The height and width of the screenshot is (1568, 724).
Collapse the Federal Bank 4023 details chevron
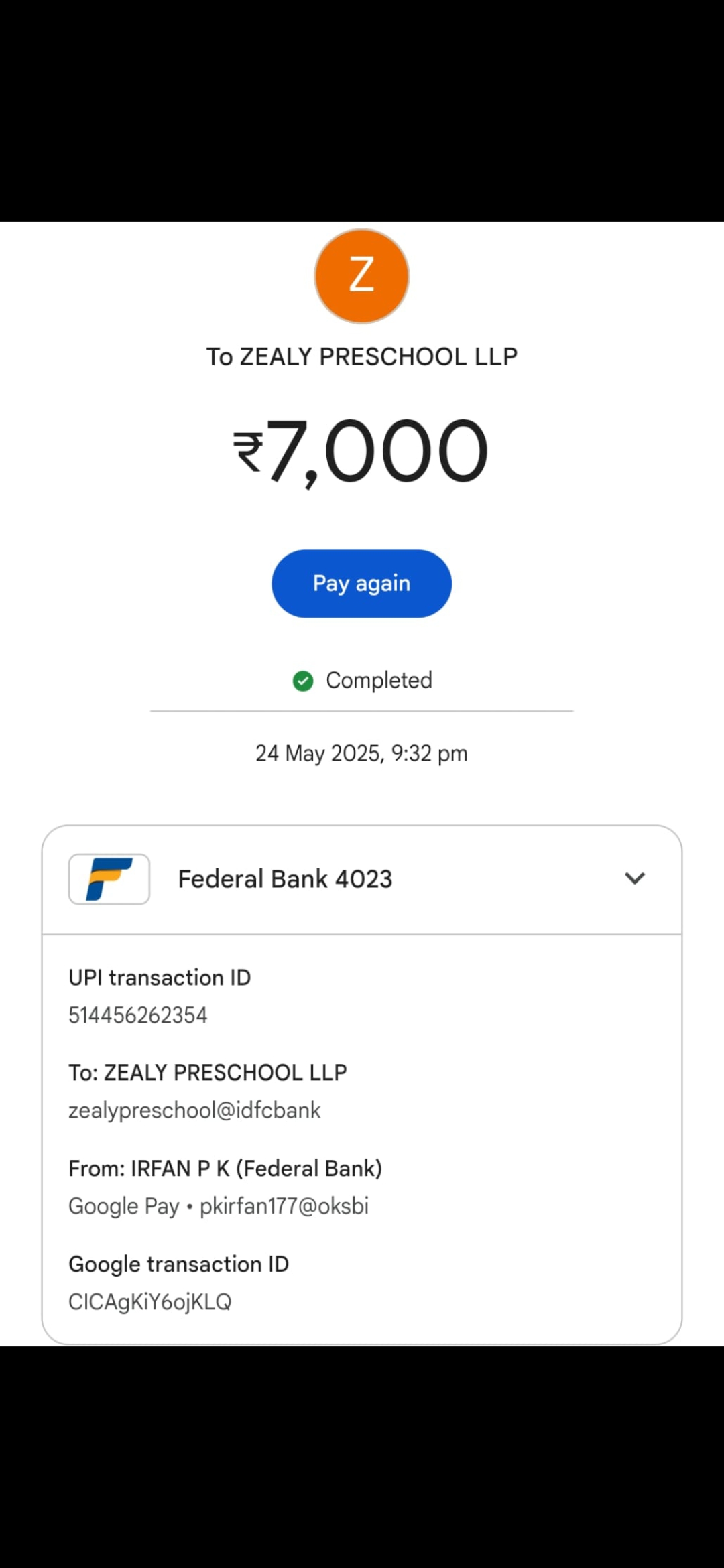[634, 878]
